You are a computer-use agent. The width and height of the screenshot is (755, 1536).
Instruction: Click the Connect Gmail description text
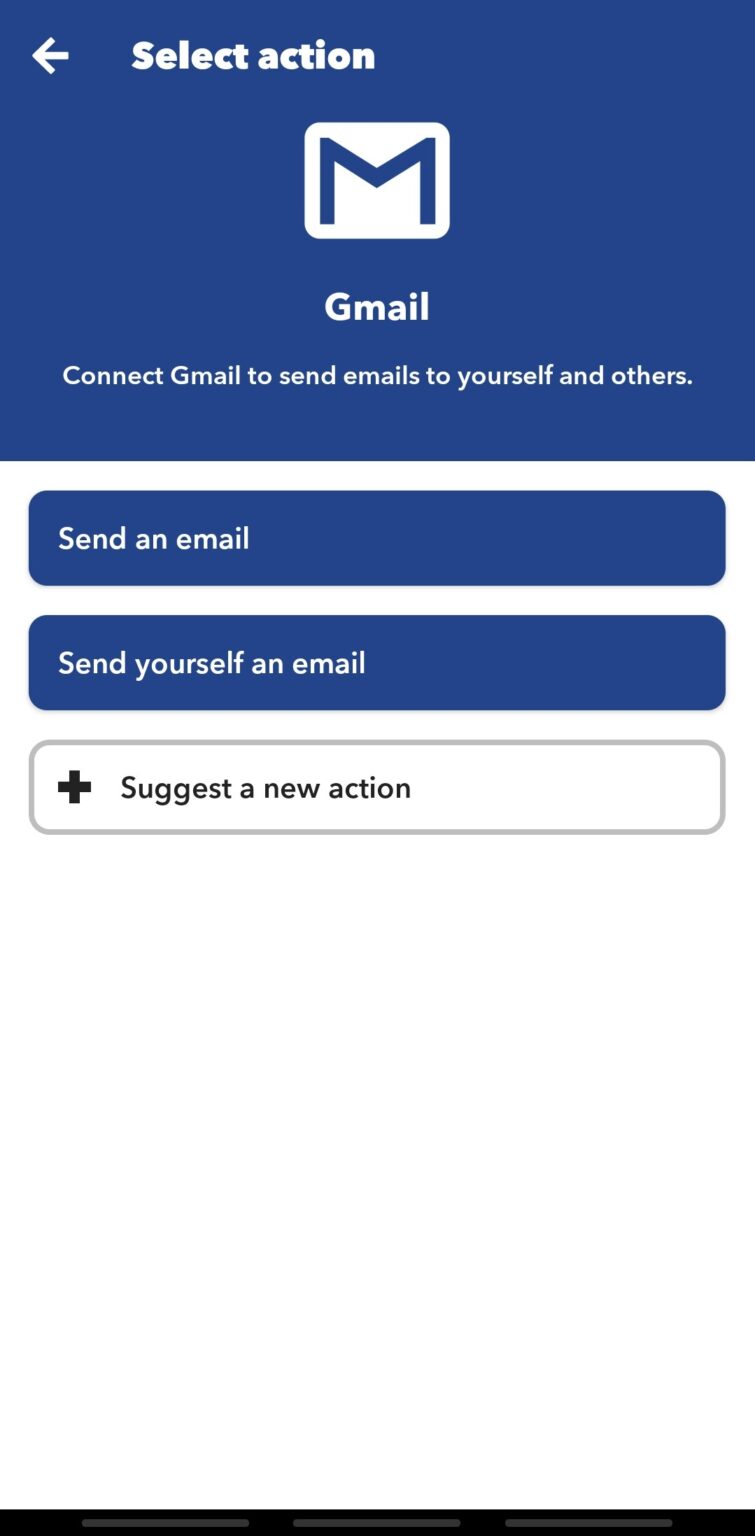click(x=377, y=375)
